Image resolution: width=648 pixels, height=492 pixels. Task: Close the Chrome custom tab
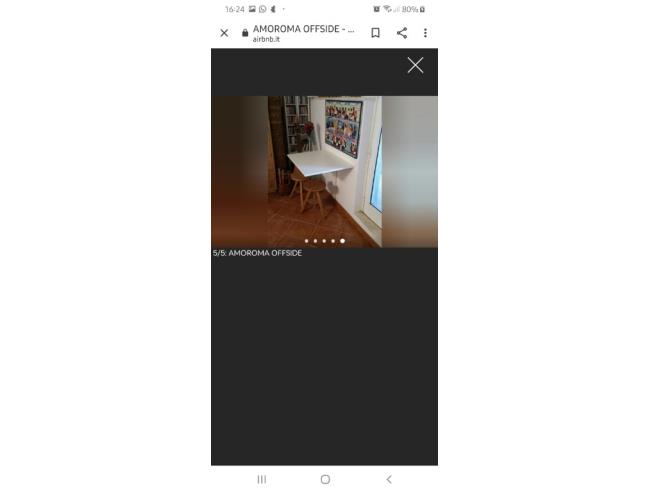tap(224, 33)
